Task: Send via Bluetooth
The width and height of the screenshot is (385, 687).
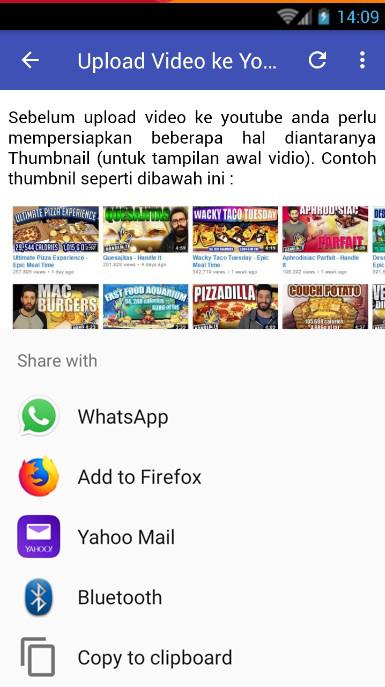Action: [192, 597]
